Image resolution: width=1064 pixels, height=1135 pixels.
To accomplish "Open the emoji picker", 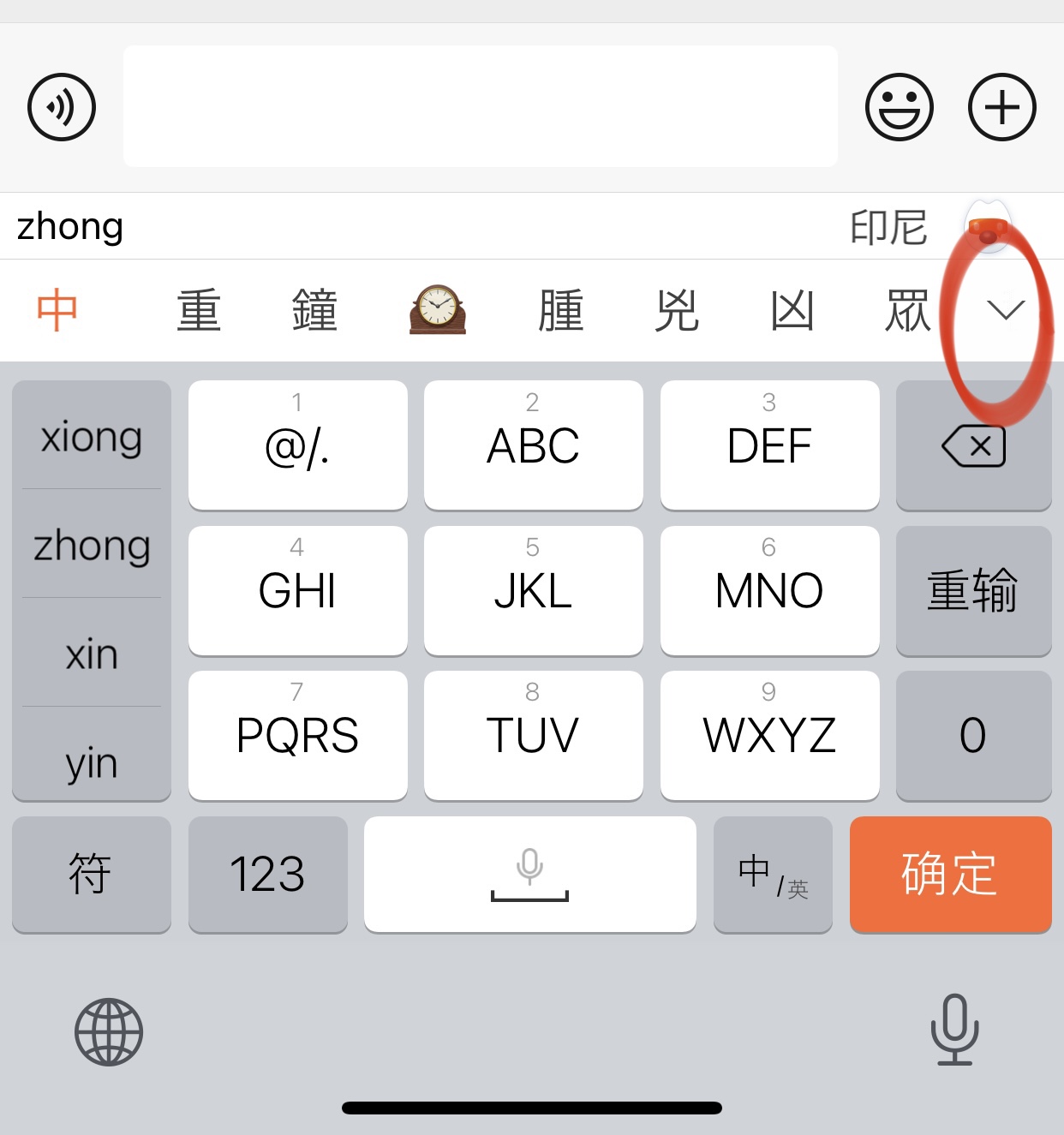I will pyautogui.click(x=899, y=107).
